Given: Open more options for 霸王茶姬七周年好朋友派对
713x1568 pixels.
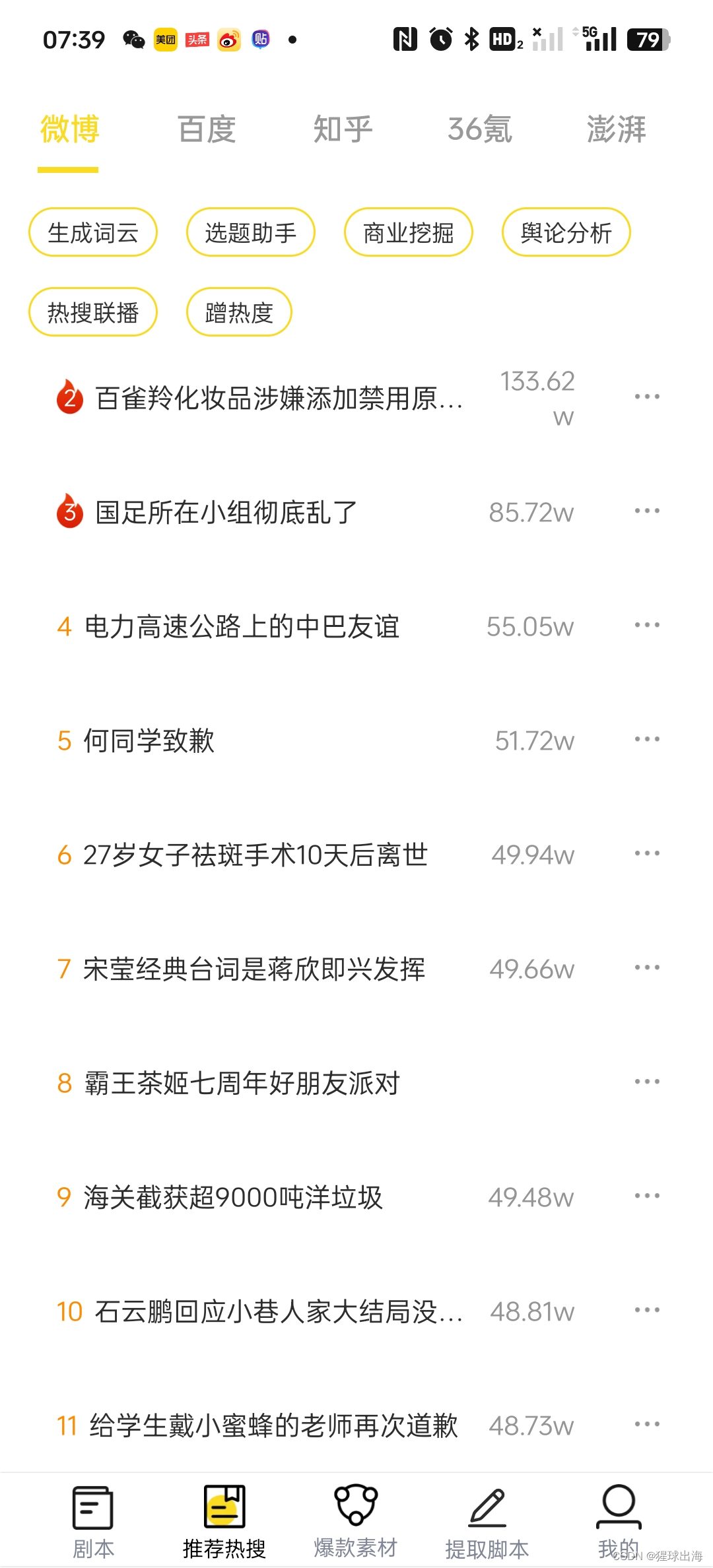Looking at the screenshot, I should click(x=646, y=1082).
